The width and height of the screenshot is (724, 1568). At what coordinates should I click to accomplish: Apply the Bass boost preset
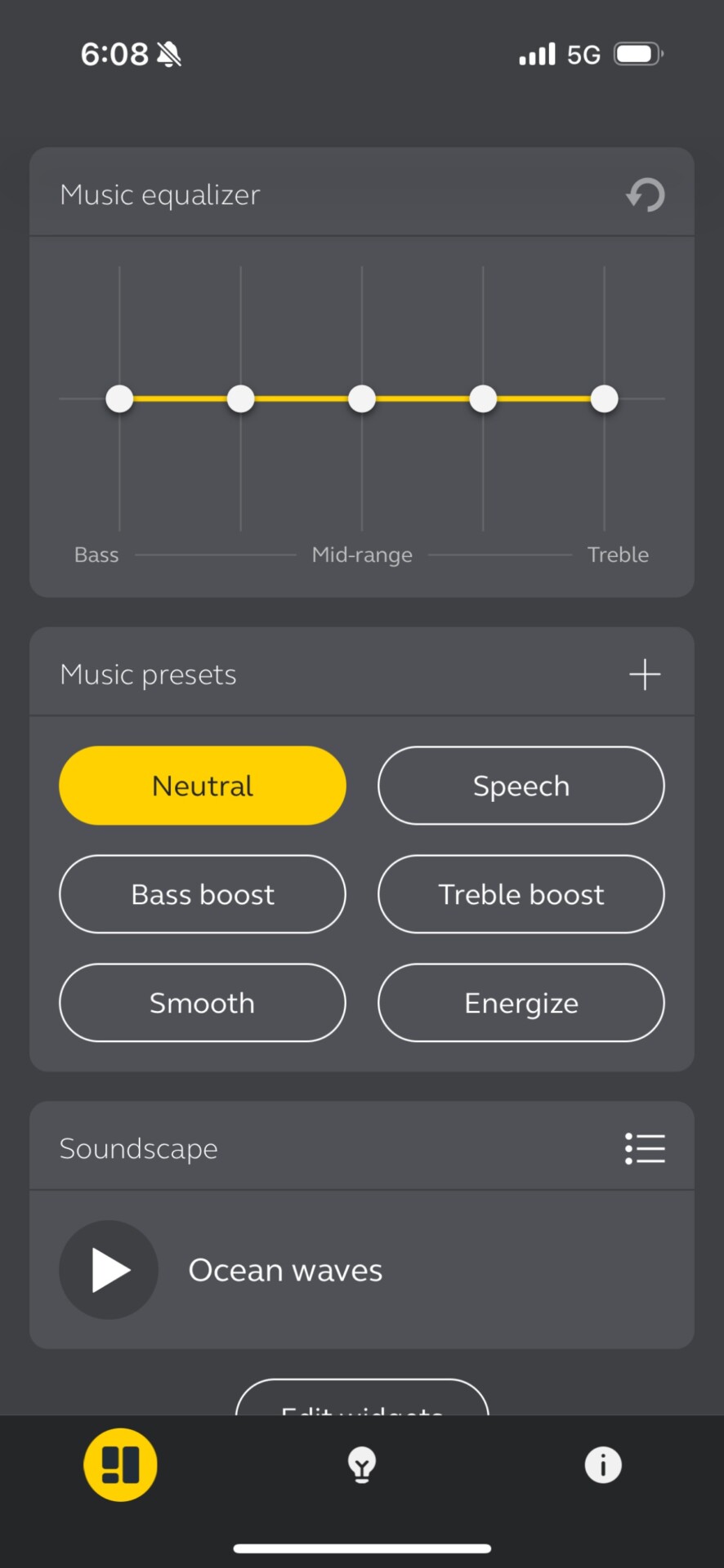pyautogui.click(x=203, y=894)
